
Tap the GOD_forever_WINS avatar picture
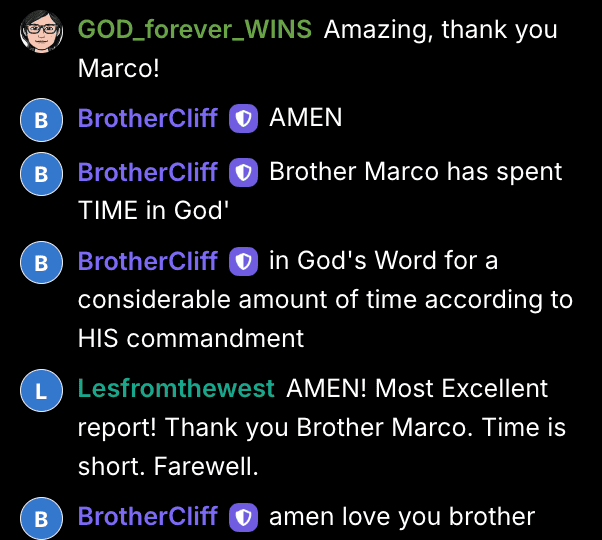(x=40, y=31)
